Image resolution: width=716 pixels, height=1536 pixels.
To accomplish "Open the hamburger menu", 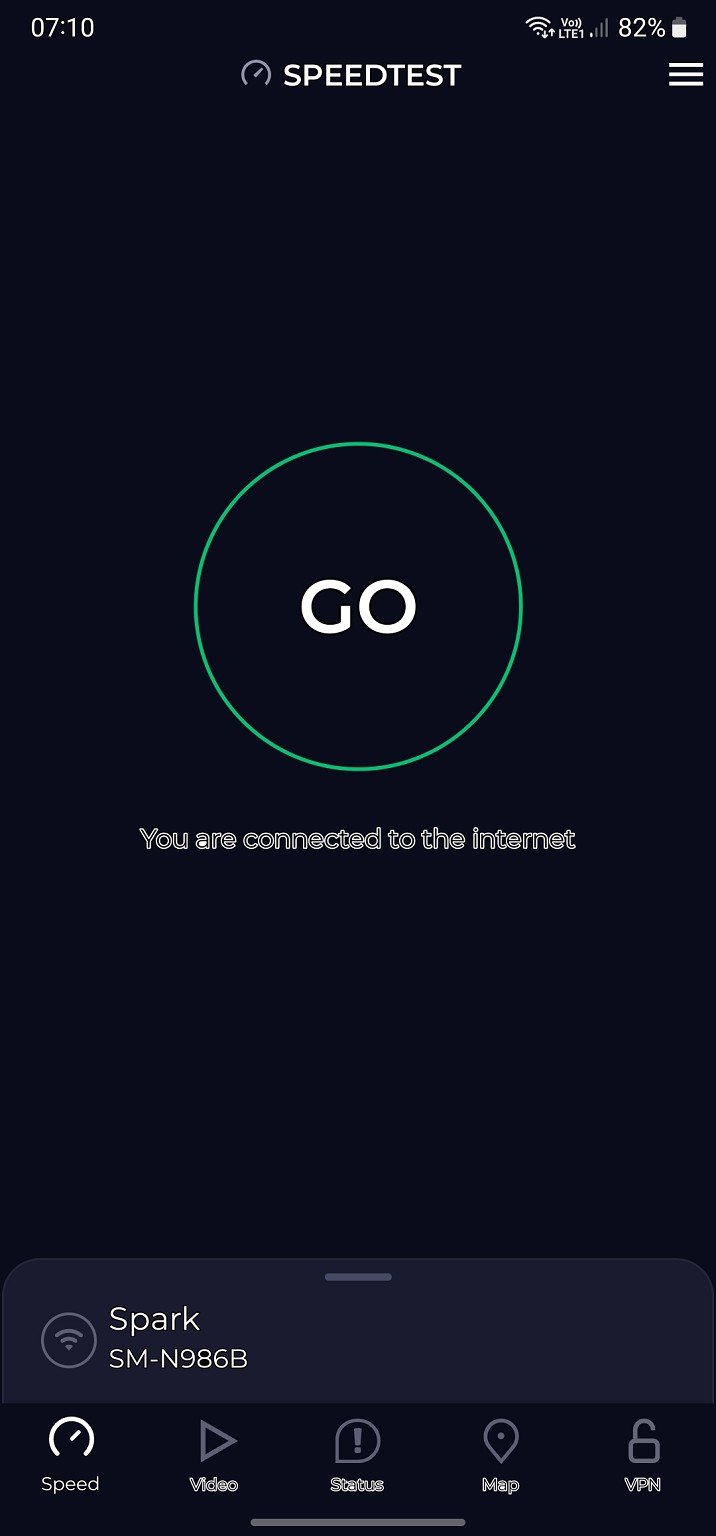I will 686,75.
